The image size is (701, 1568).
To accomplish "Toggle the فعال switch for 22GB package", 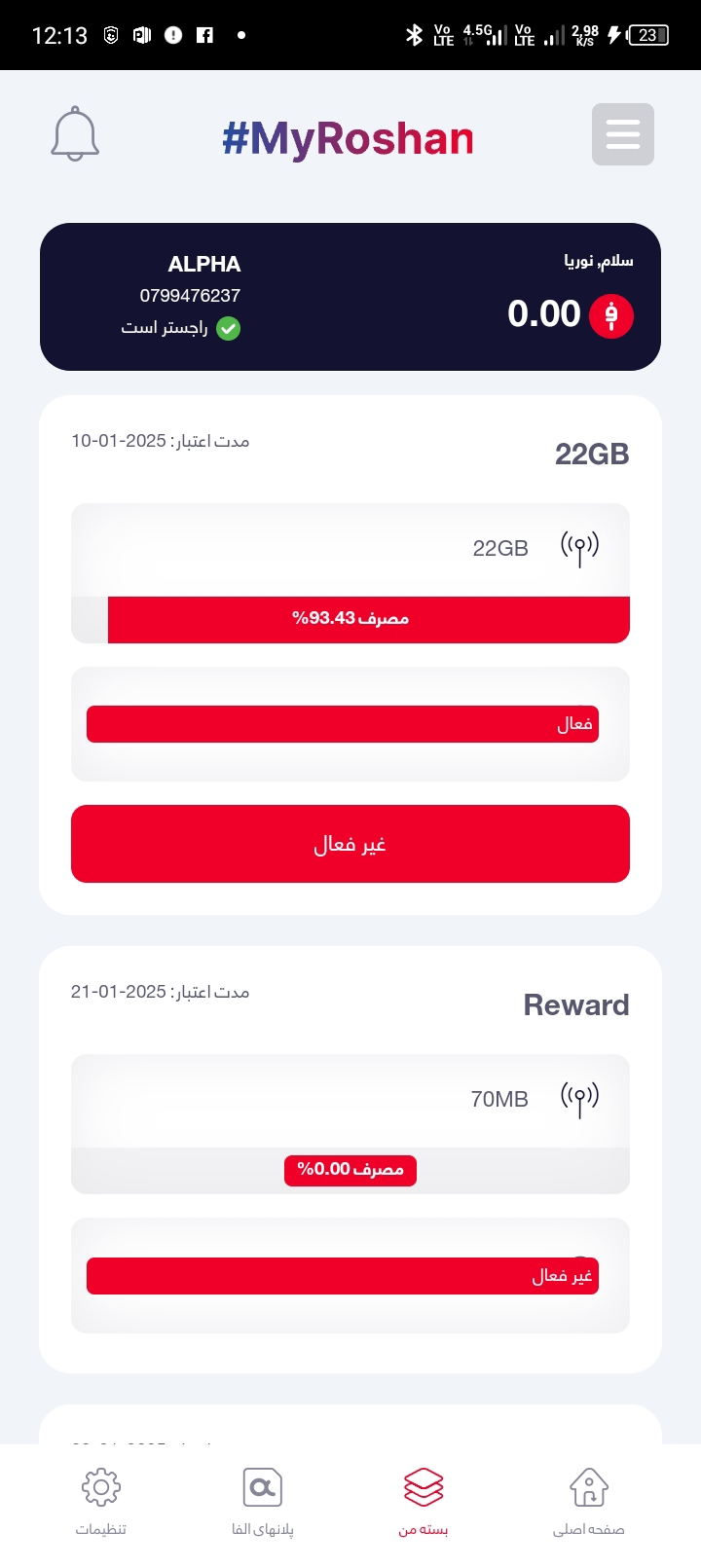I will click(x=343, y=724).
